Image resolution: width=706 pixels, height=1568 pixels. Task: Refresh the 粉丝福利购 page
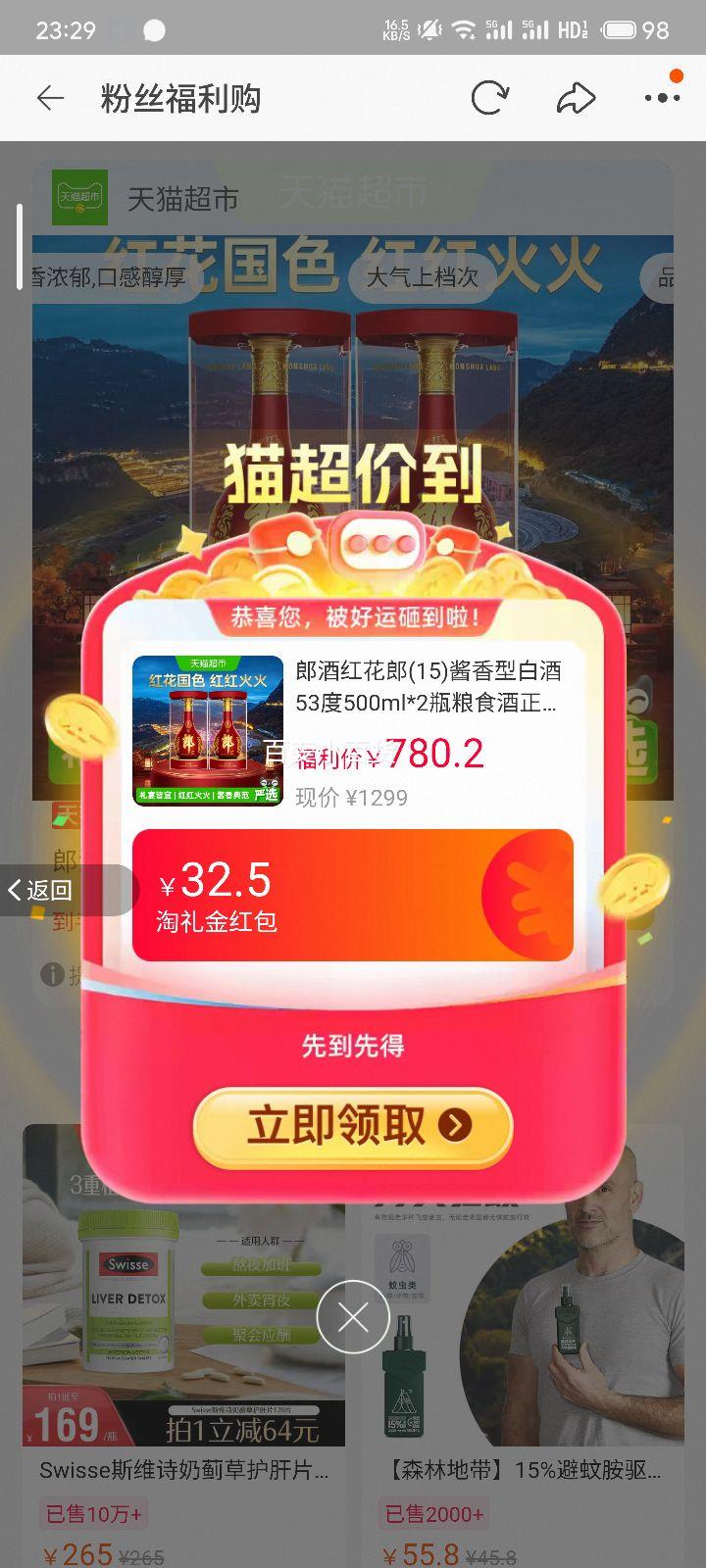click(x=489, y=98)
